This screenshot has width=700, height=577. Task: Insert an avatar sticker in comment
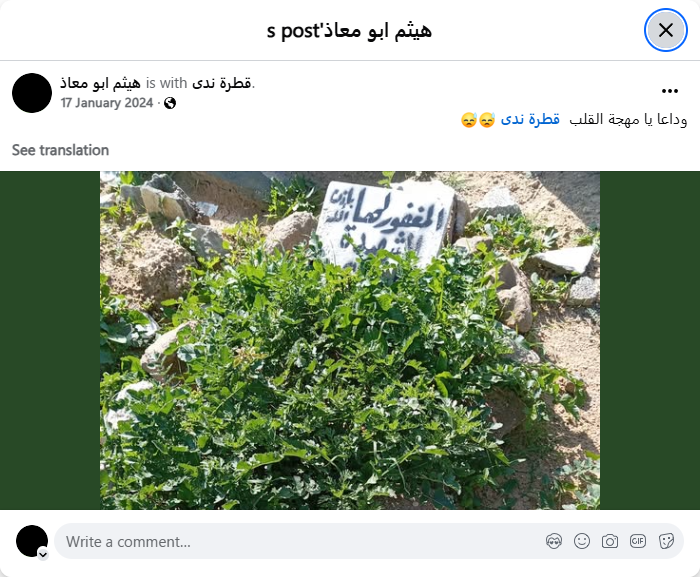[x=554, y=541]
